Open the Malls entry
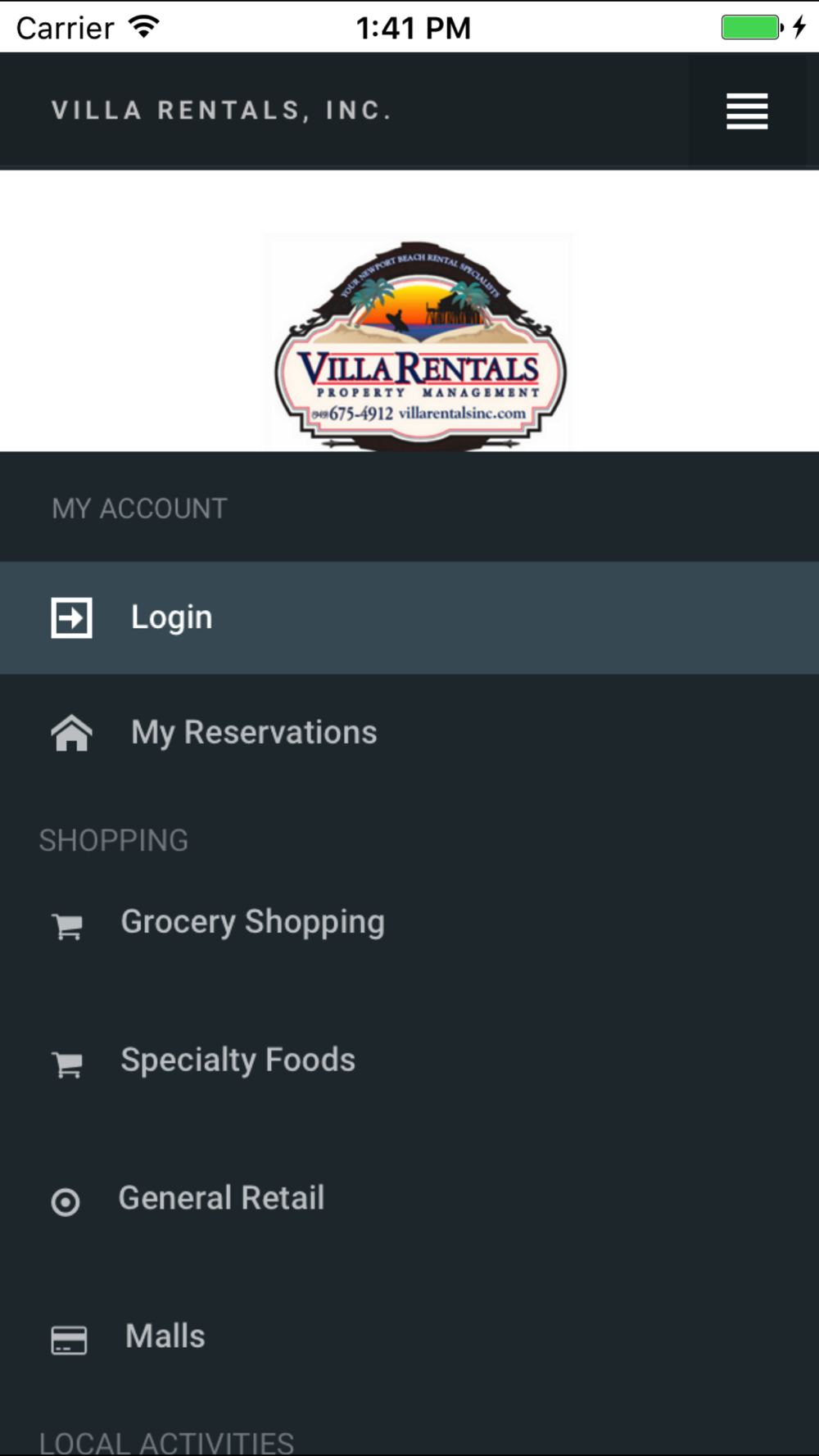Screen dimensions: 819x1456 coord(409,1337)
